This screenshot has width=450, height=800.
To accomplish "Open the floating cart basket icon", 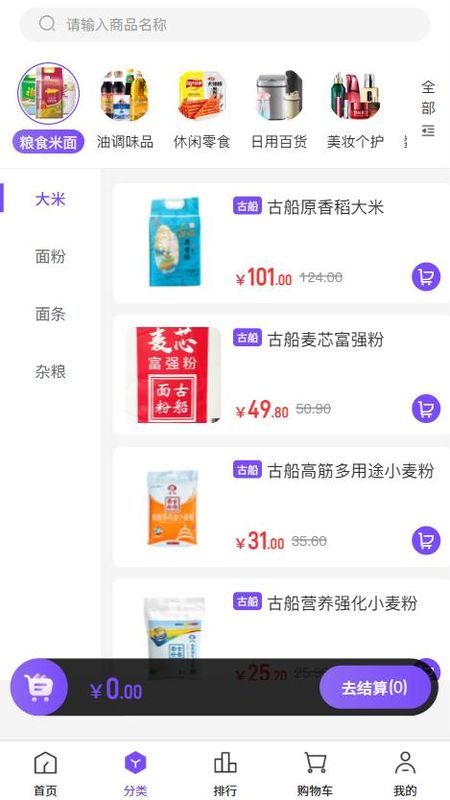I will [x=39, y=687].
